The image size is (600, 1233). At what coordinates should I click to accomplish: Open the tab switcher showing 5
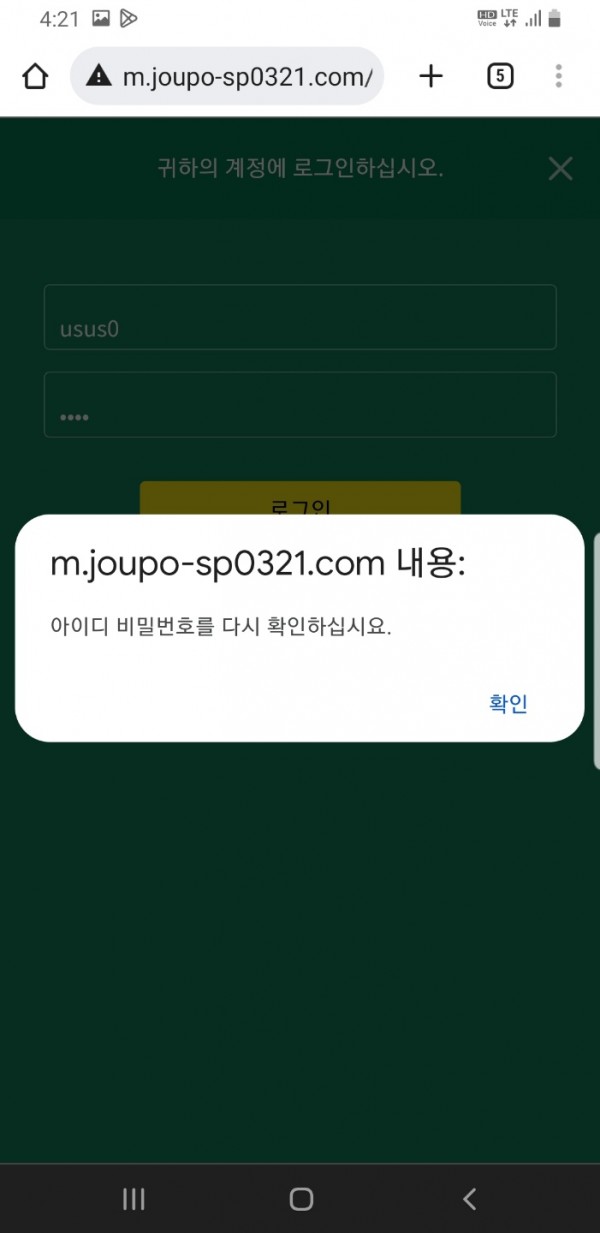tap(500, 76)
